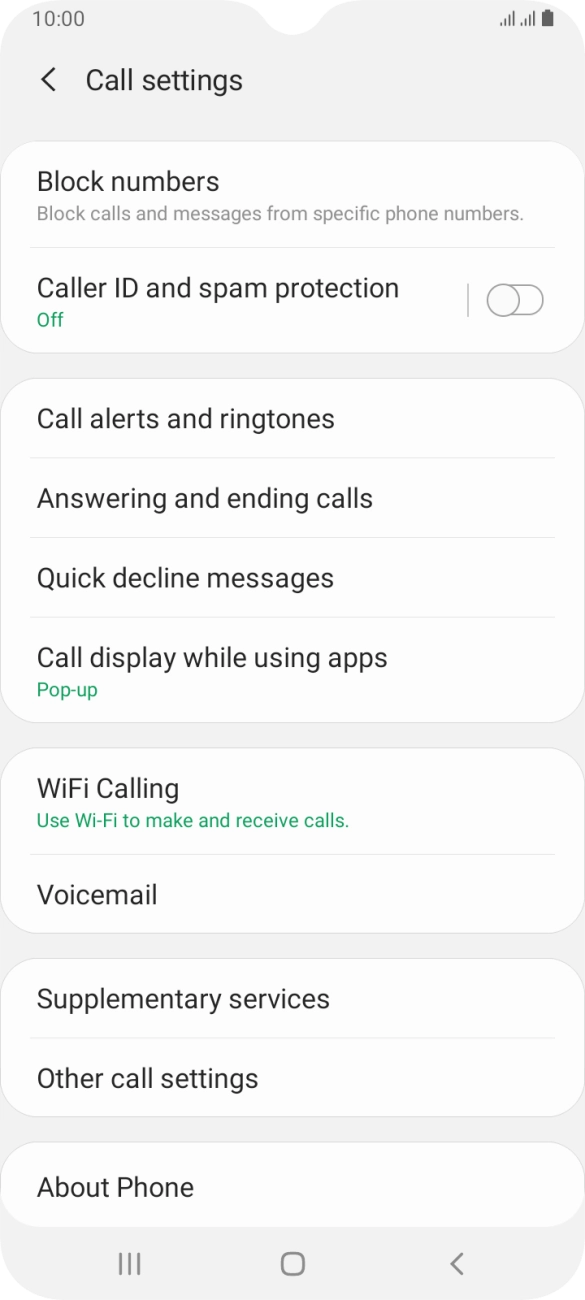
Task: Open the recent apps button
Action: pos(129,1264)
